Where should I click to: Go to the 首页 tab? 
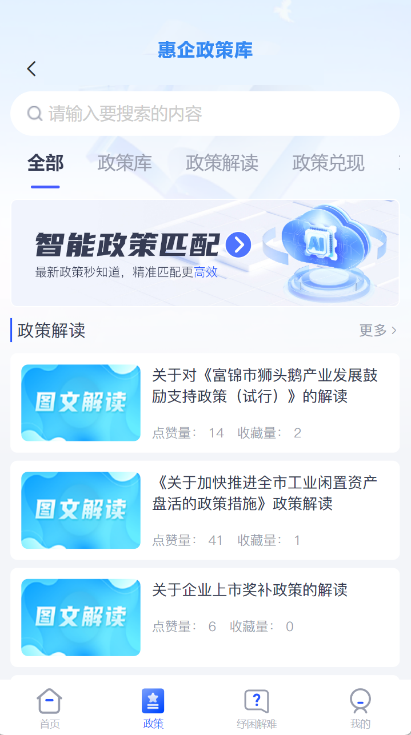(49, 708)
